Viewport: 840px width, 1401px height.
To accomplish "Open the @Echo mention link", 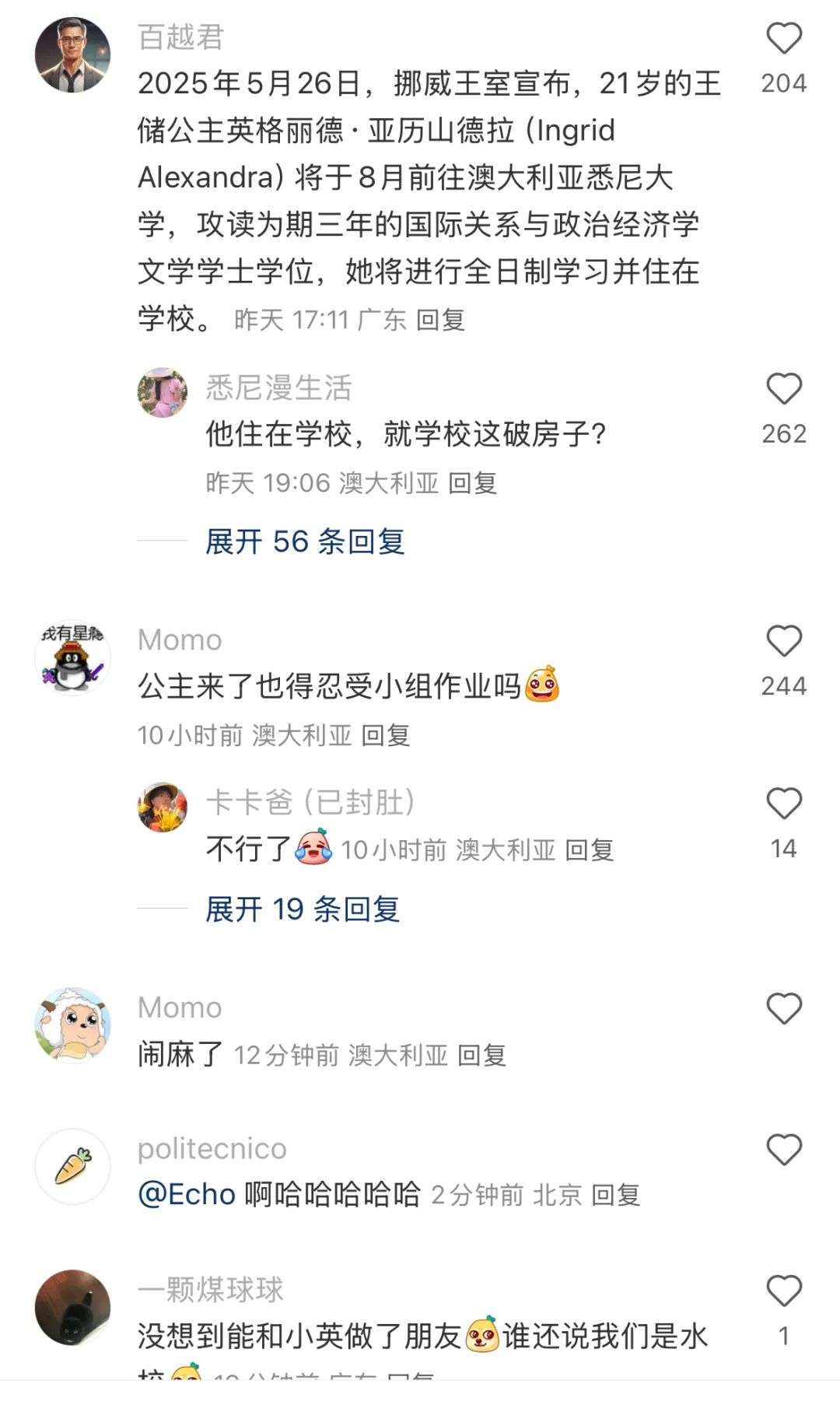I will [x=187, y=1194].
